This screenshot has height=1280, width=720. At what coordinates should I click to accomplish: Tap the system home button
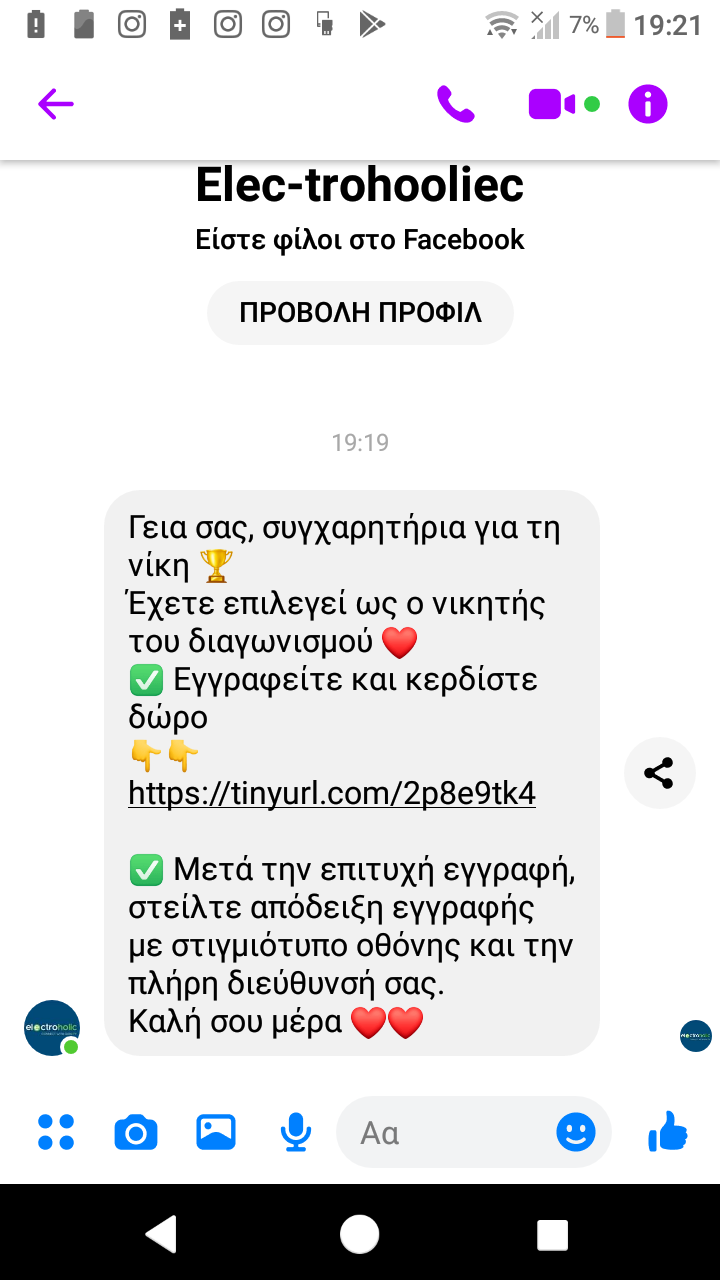tap(360, 1234)
